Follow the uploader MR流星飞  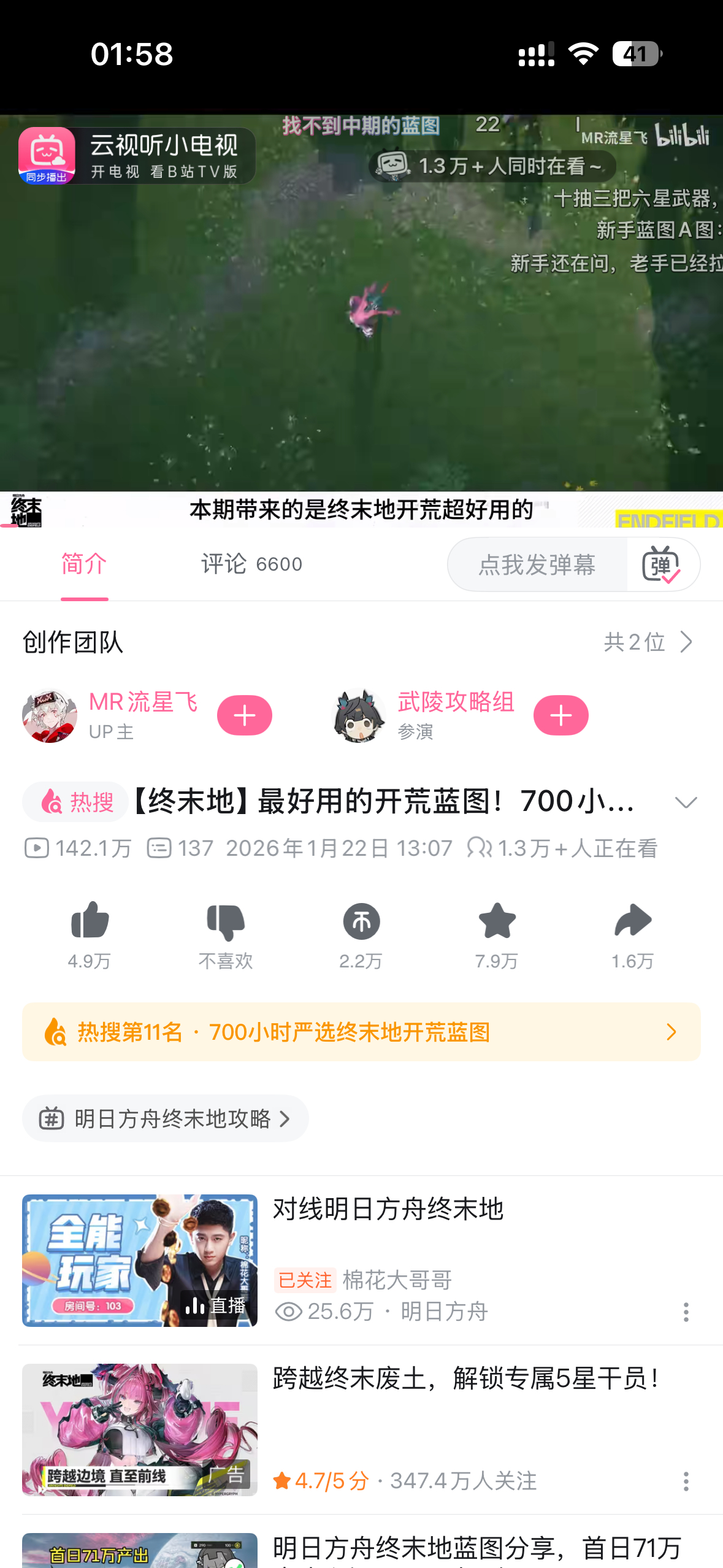coord(244,715)
